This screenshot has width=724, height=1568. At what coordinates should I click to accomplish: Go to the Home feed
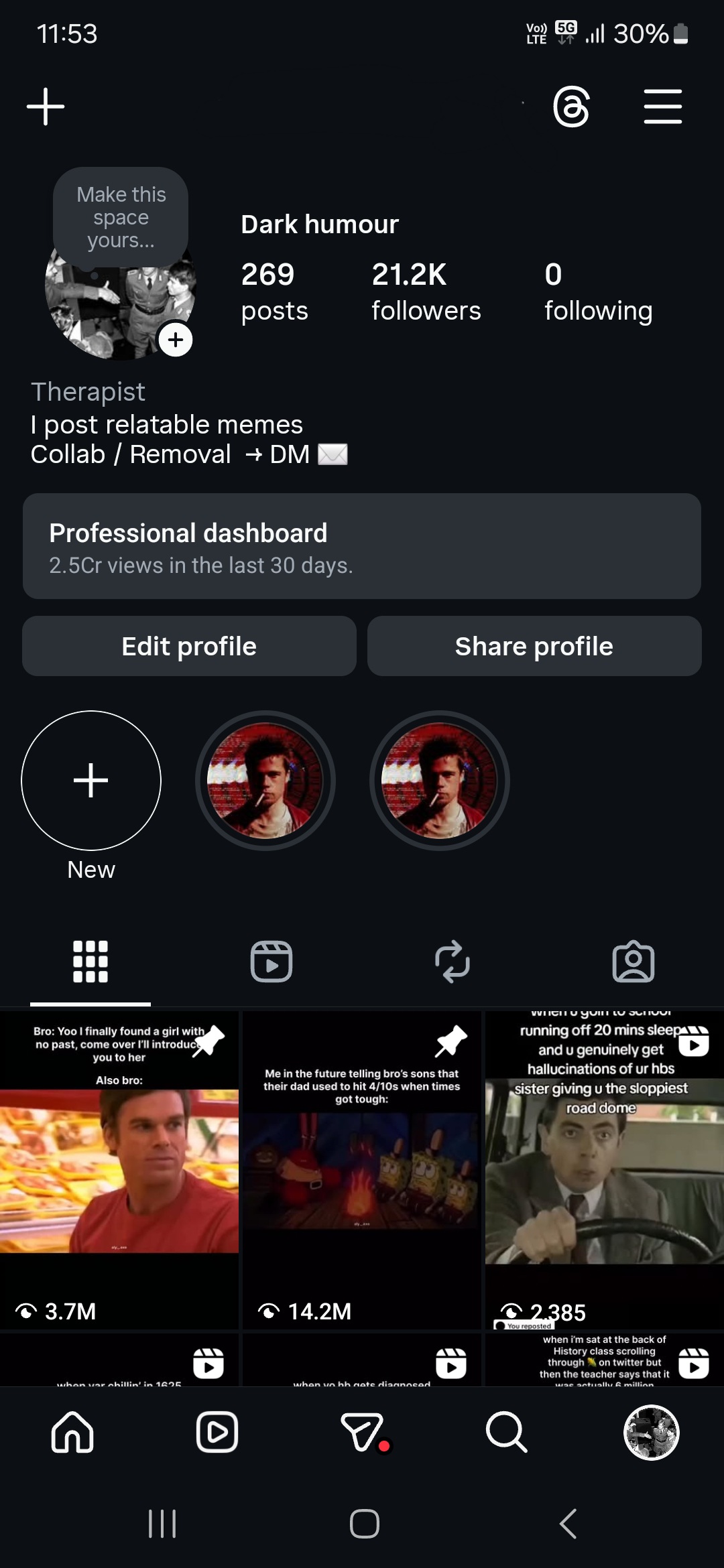click(72, 1432)
